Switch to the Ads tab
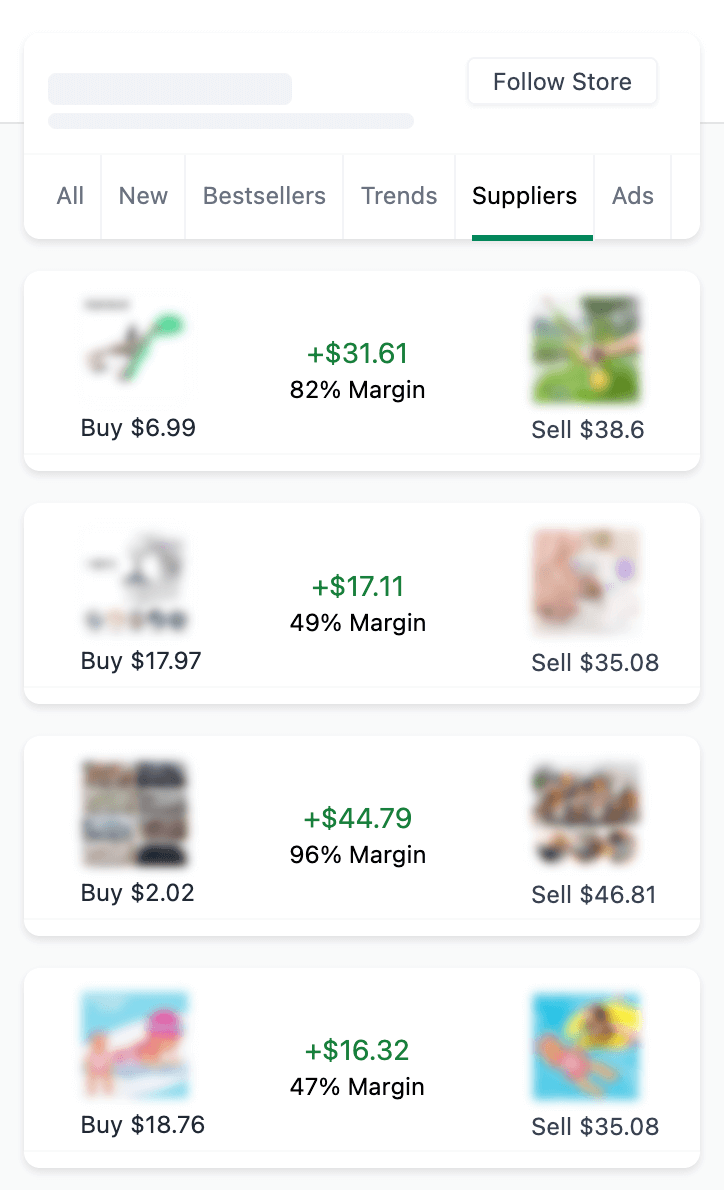 [x=632, y=196]
